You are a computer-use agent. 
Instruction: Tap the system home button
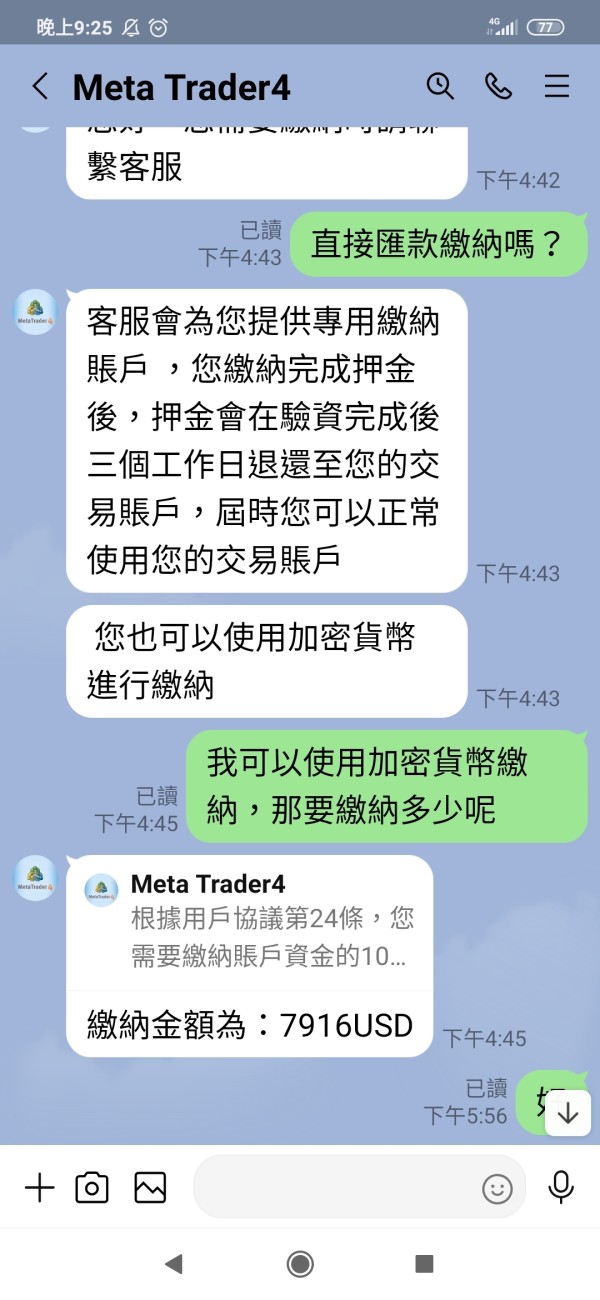300,1264
